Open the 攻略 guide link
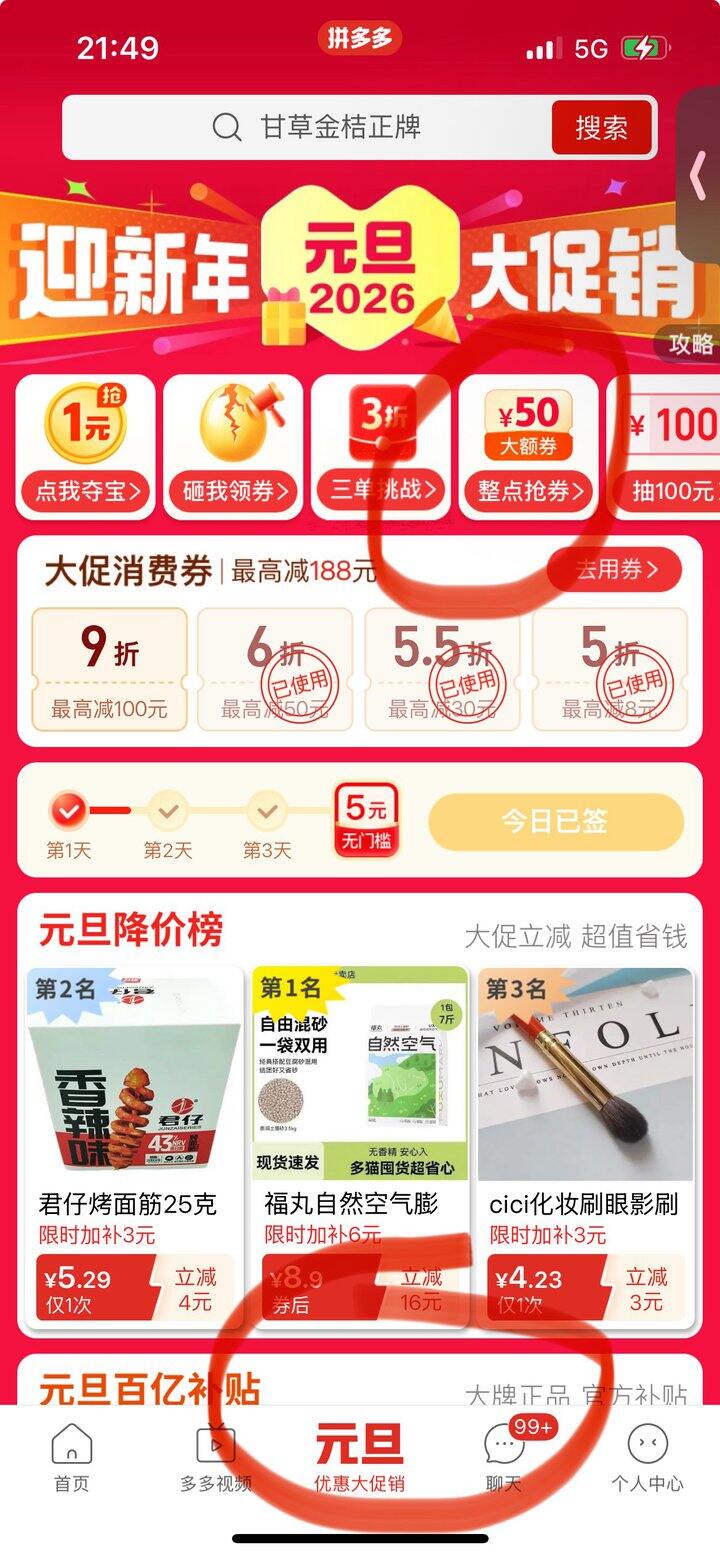This screenshot has height=1558, width=720. click(x=691, y=343)
